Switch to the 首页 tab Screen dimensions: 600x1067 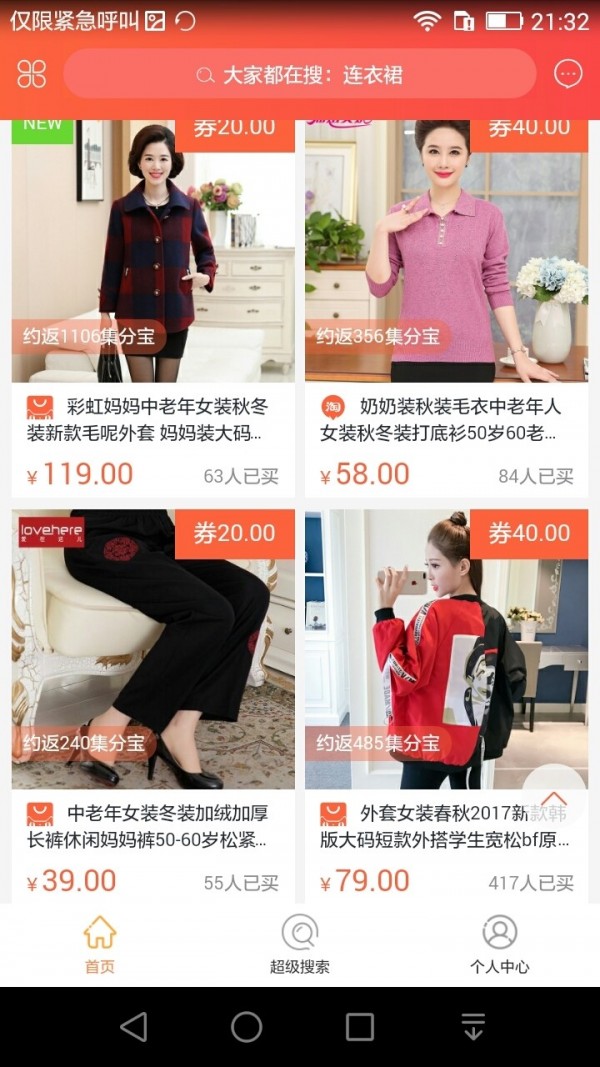pos(99,945)
